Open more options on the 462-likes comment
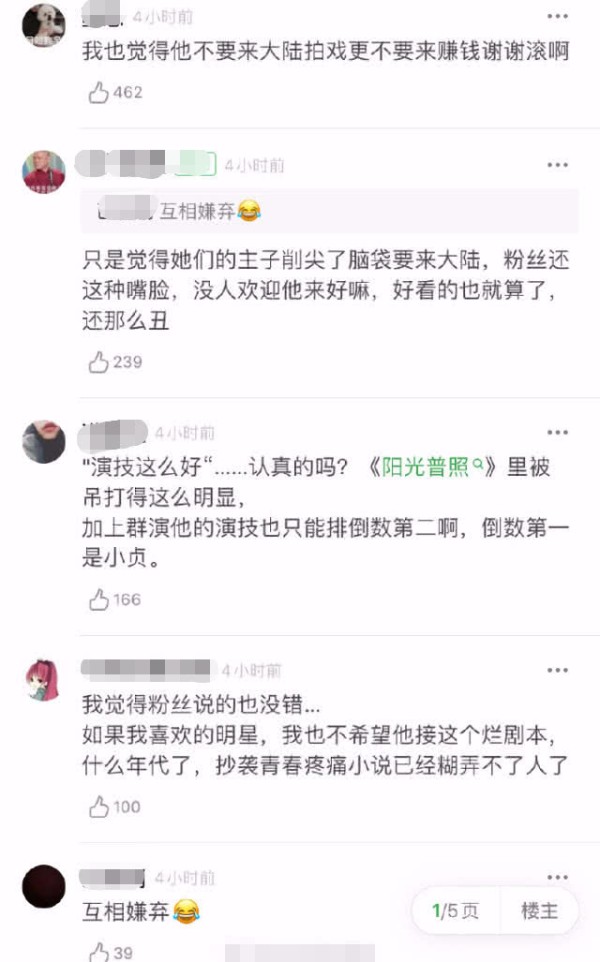Image resolution: width=600 pixels, height=962 pixels. click(x=557, y=17)
